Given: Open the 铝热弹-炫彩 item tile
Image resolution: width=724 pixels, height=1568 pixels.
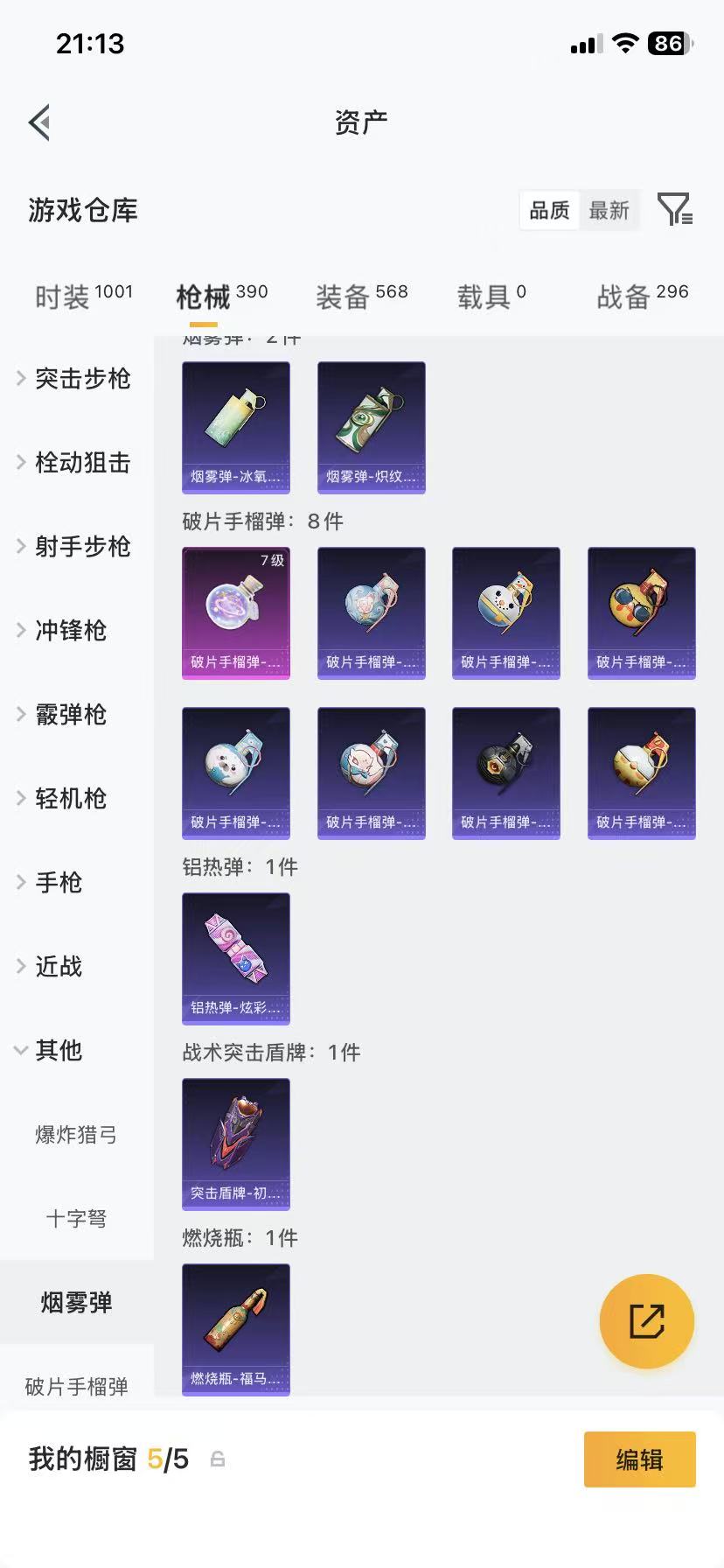Looking at the screenshot, I should (236, 959).
